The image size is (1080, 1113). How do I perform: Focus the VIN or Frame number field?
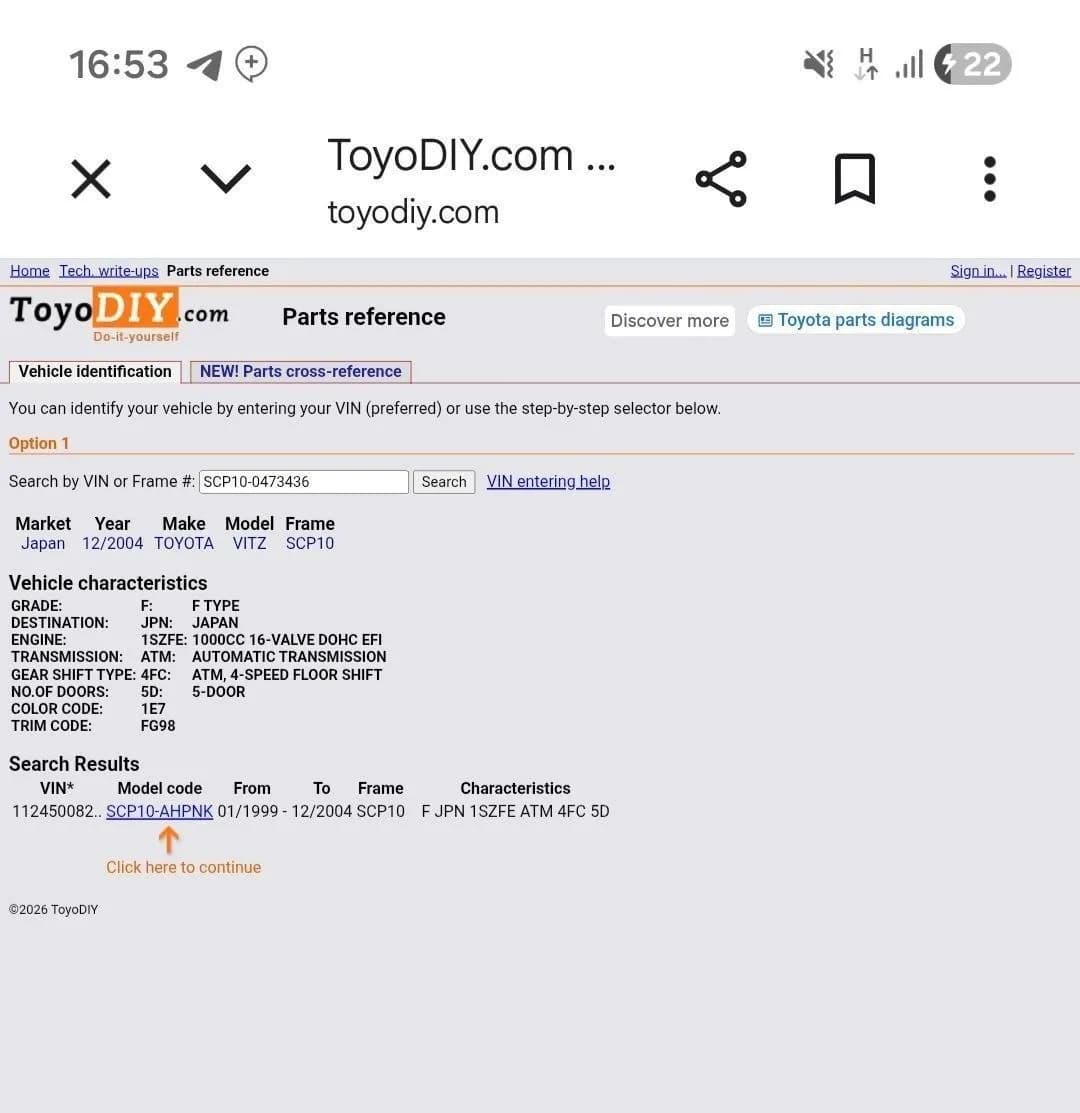click(x=304, y=481)
